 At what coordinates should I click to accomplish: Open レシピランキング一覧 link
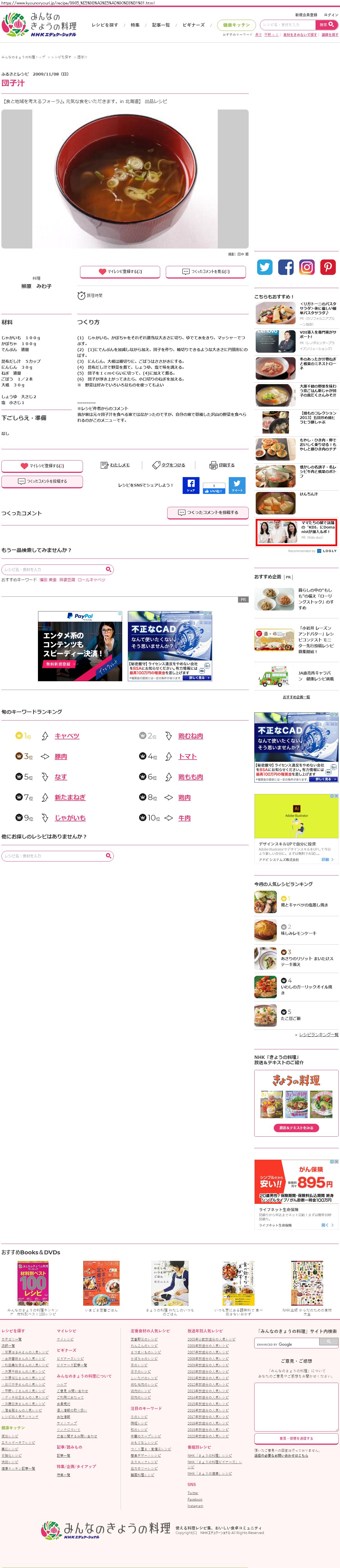(x=318, y=1034)
